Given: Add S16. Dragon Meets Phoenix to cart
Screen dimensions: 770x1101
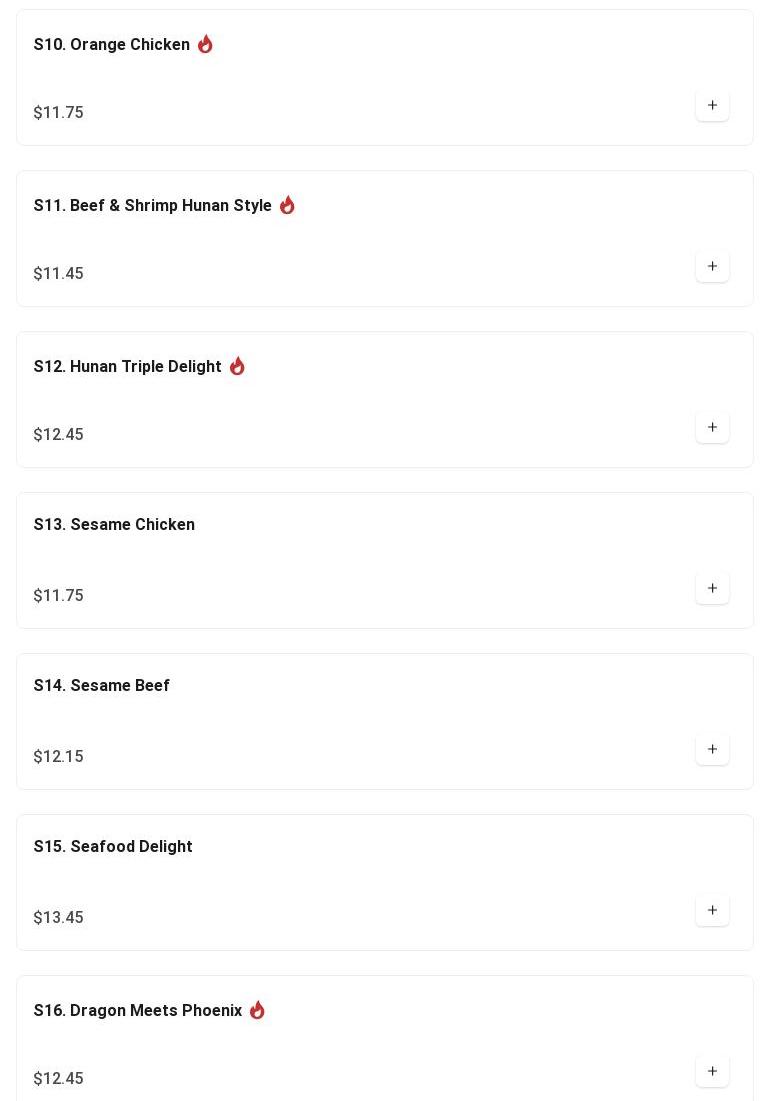Looking at the screenshot, I should coord(712,1072).
